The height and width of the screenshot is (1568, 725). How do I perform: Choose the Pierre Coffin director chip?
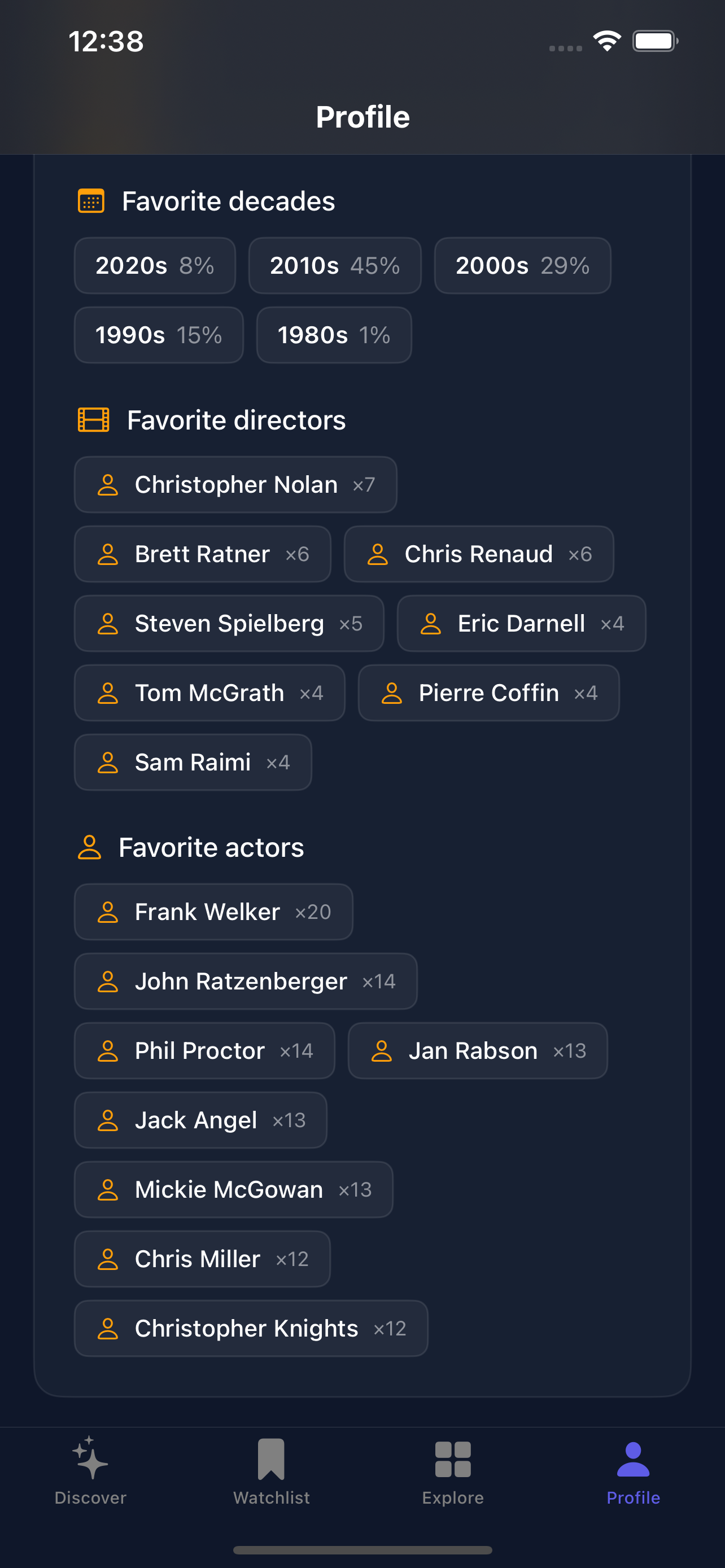(x=488, y=693)
